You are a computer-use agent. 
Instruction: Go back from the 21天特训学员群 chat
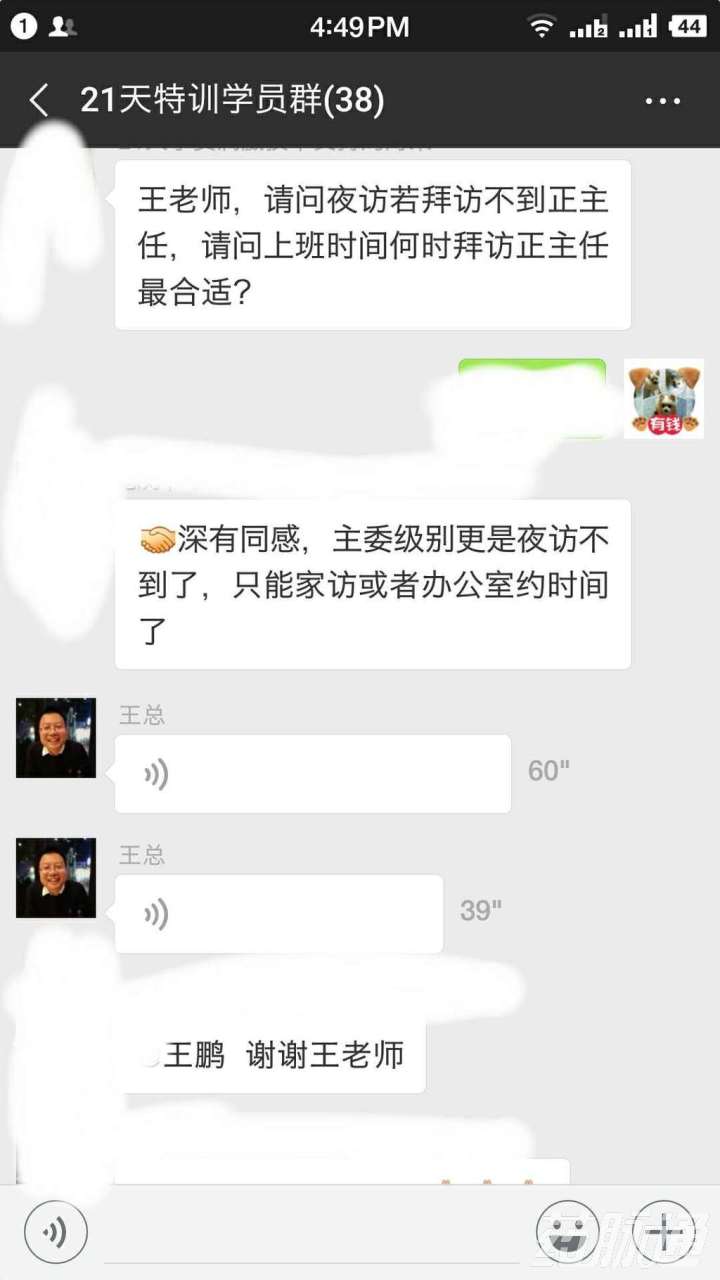coord(40,101)
